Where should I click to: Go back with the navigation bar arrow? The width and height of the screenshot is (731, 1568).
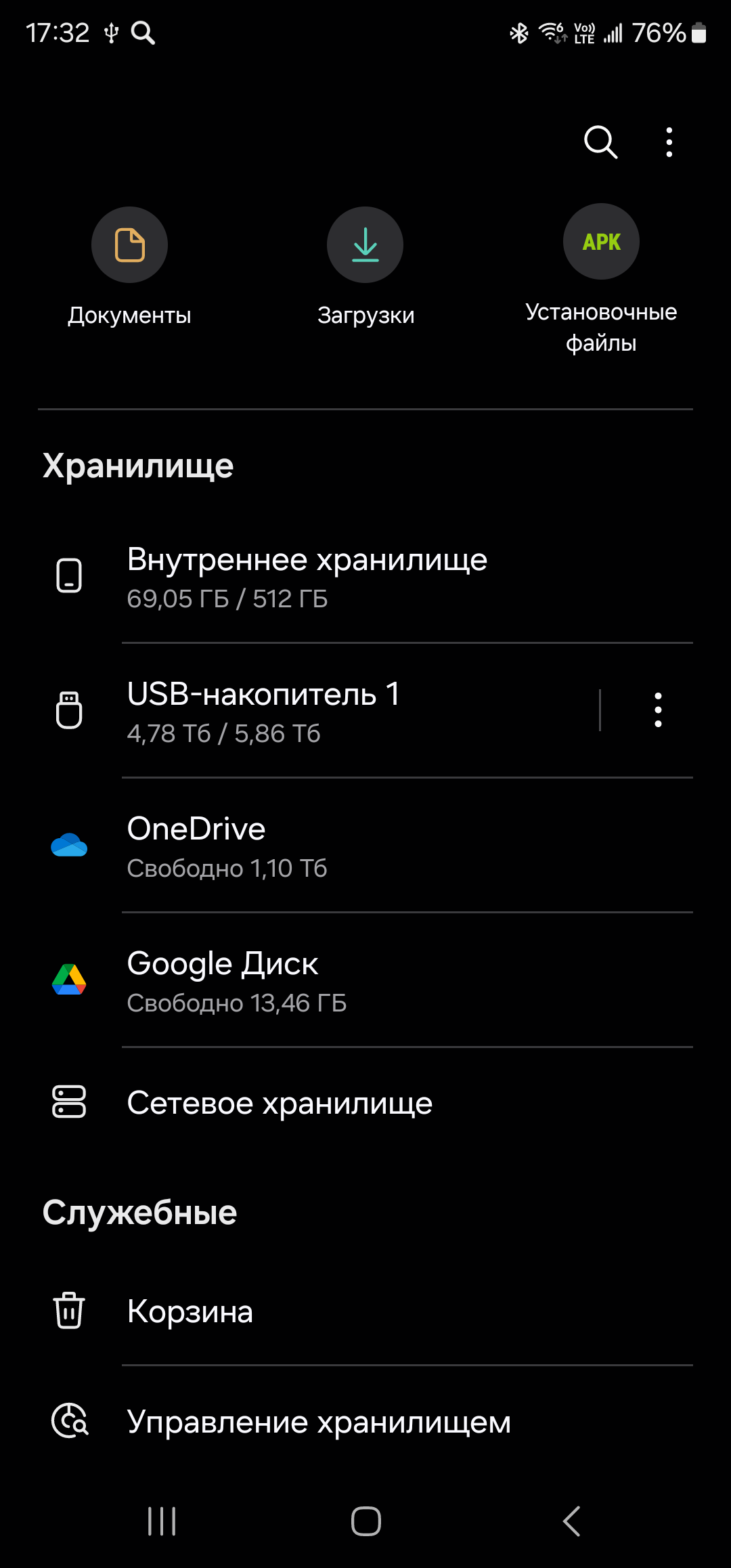coord(572,1521)
